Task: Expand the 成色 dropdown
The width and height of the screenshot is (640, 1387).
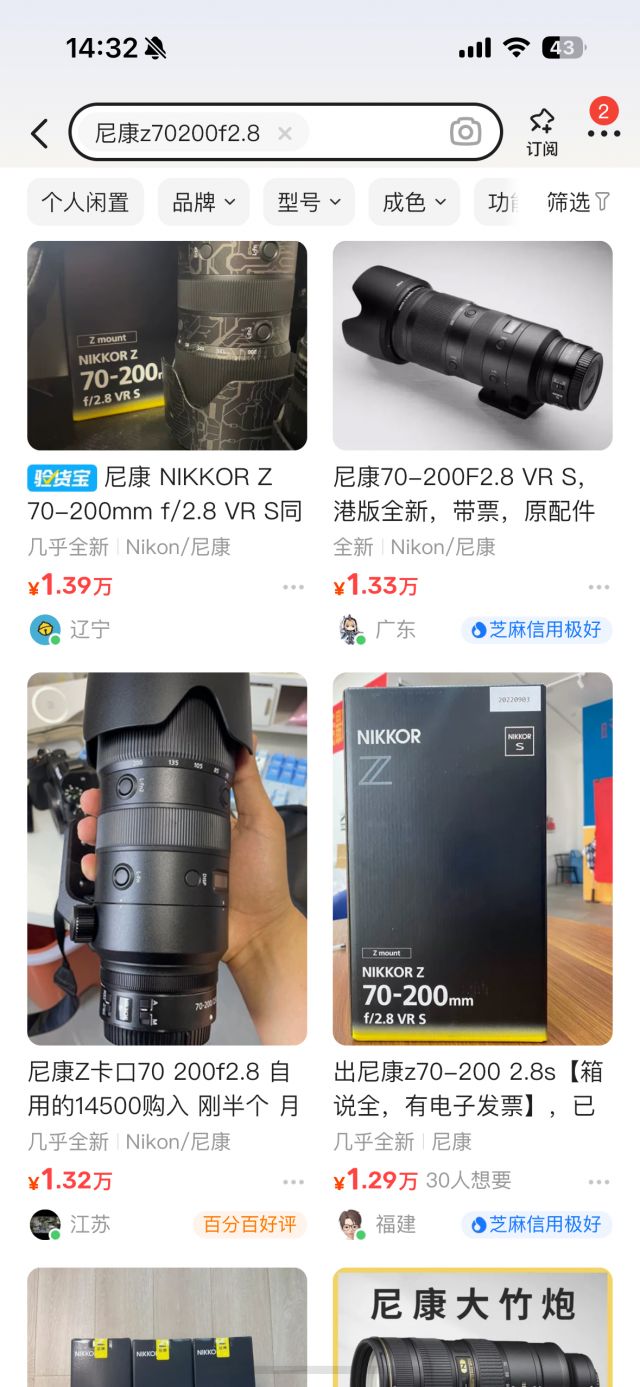Action: point(414,202)
